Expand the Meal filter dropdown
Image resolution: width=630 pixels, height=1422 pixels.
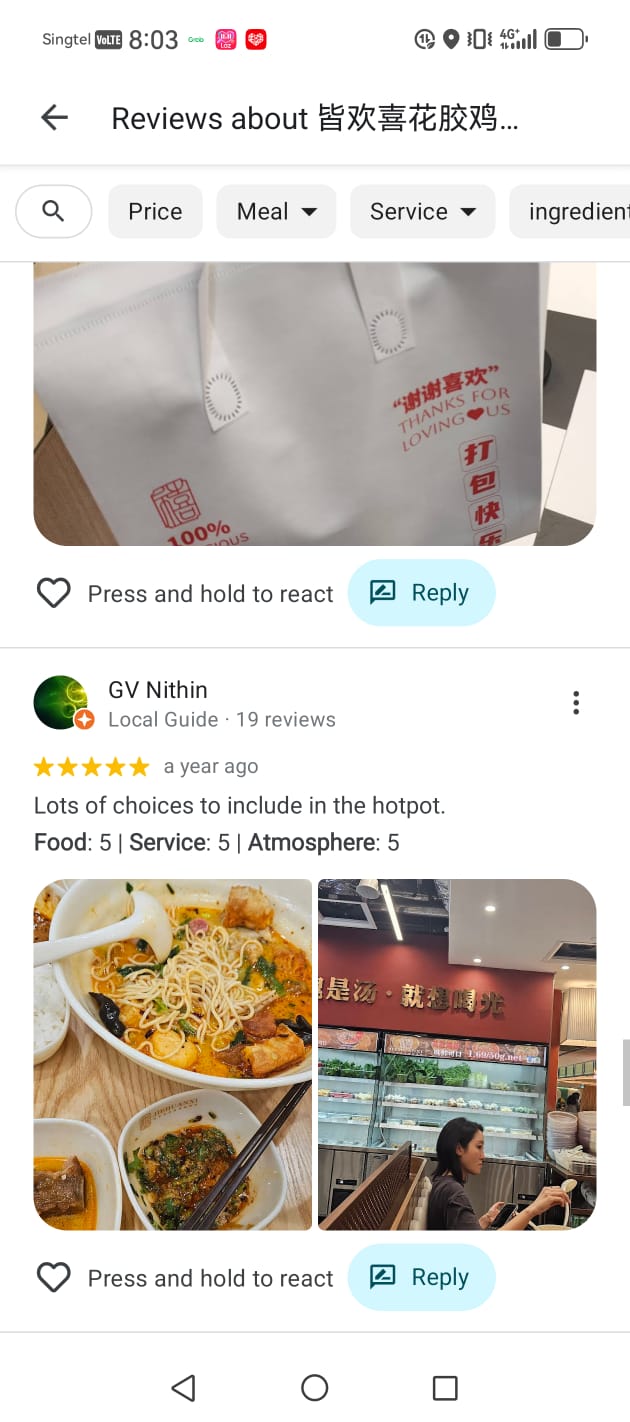[276, 212]
